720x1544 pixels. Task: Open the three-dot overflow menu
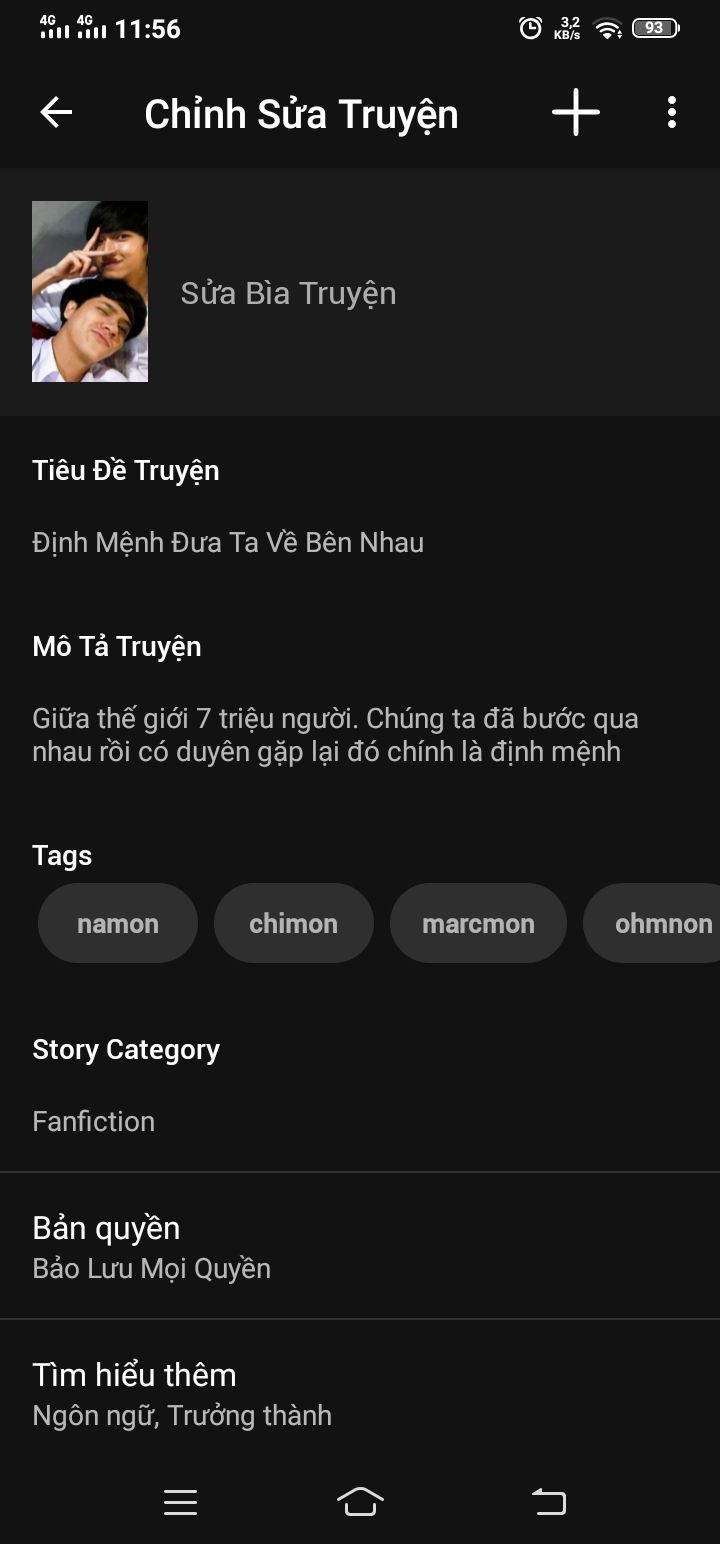[x=672, y=113]
